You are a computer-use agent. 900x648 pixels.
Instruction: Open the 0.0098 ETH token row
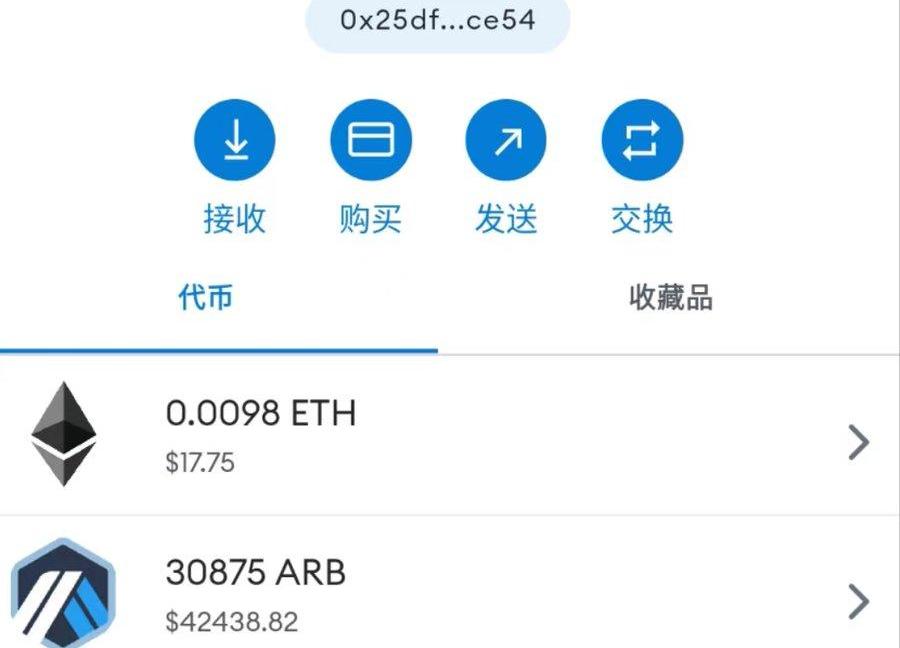pos(450,436)
